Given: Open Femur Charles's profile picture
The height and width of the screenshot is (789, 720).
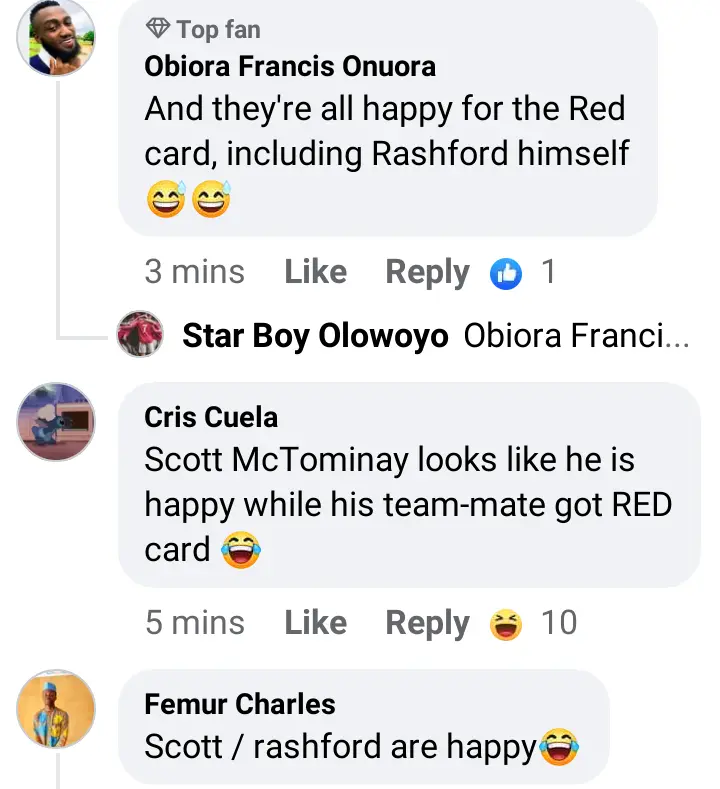Looking at the screenshot, I should [x=56, y=709].
